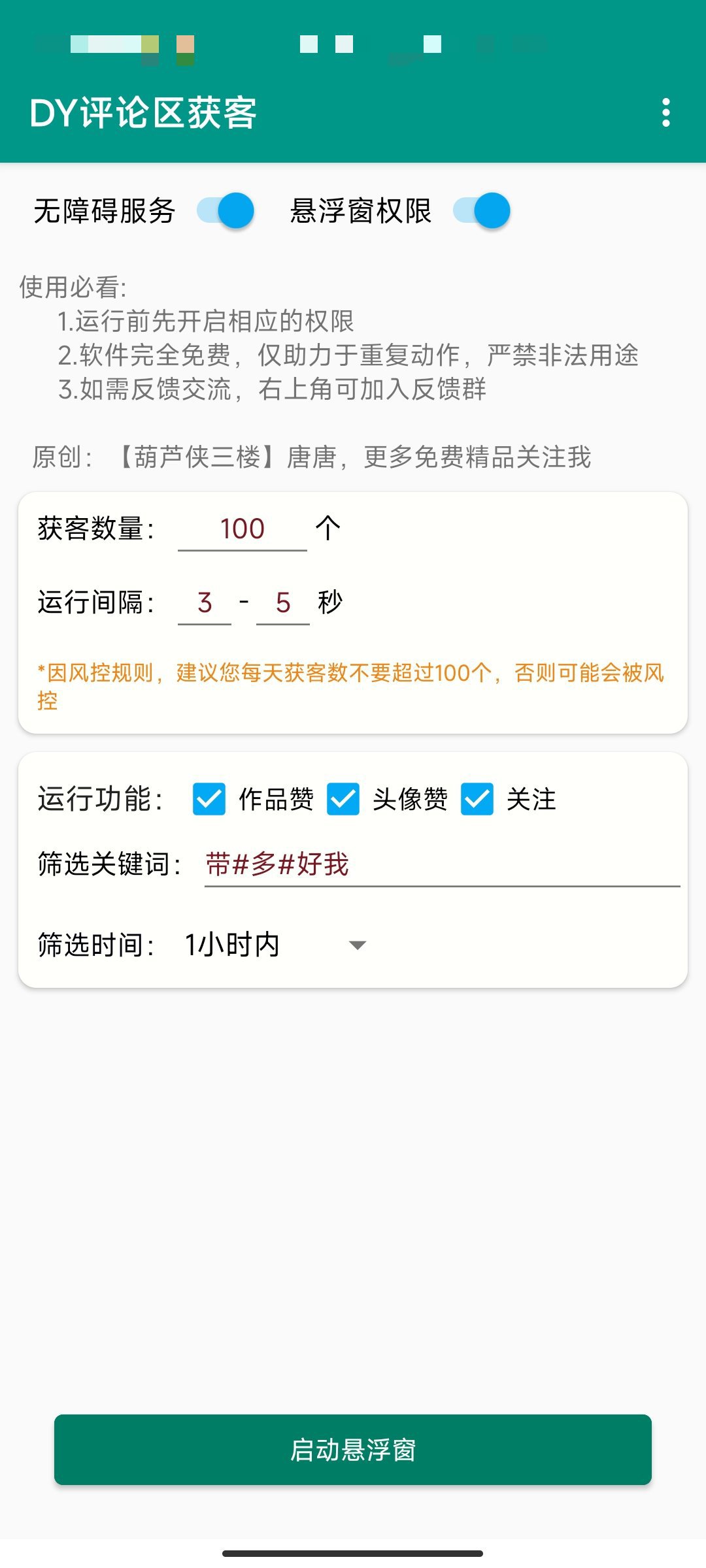Edit the minimum interval field showing 3
This screenshot has width=706, height=1568.
pos(205,603)
